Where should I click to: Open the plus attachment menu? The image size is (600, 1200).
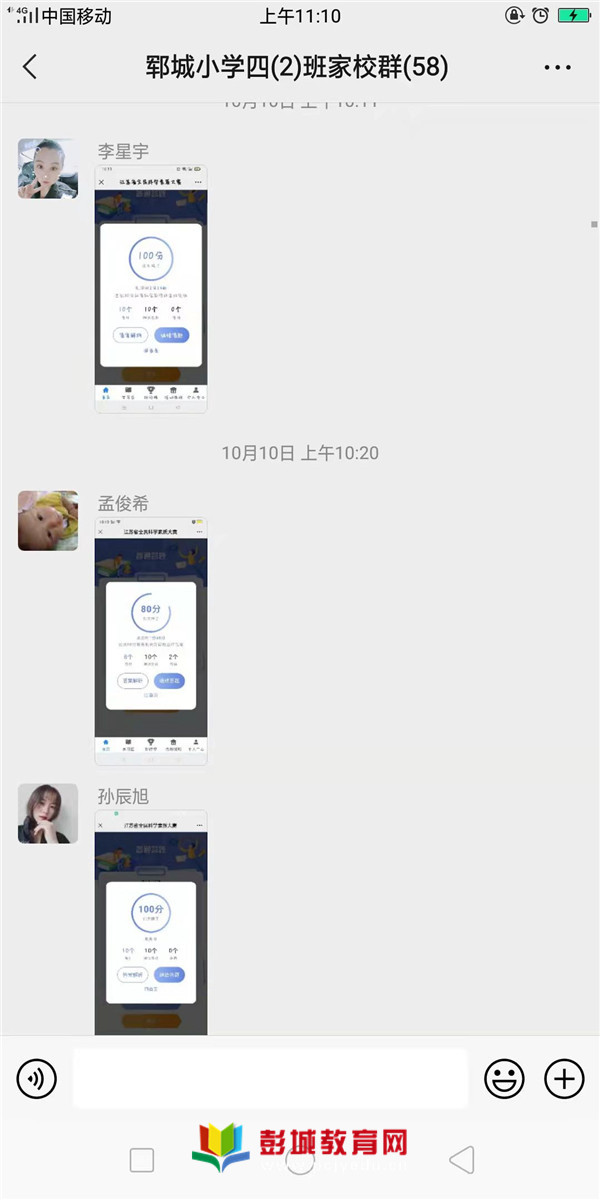pyautogui.click(x=564, y=1079)
